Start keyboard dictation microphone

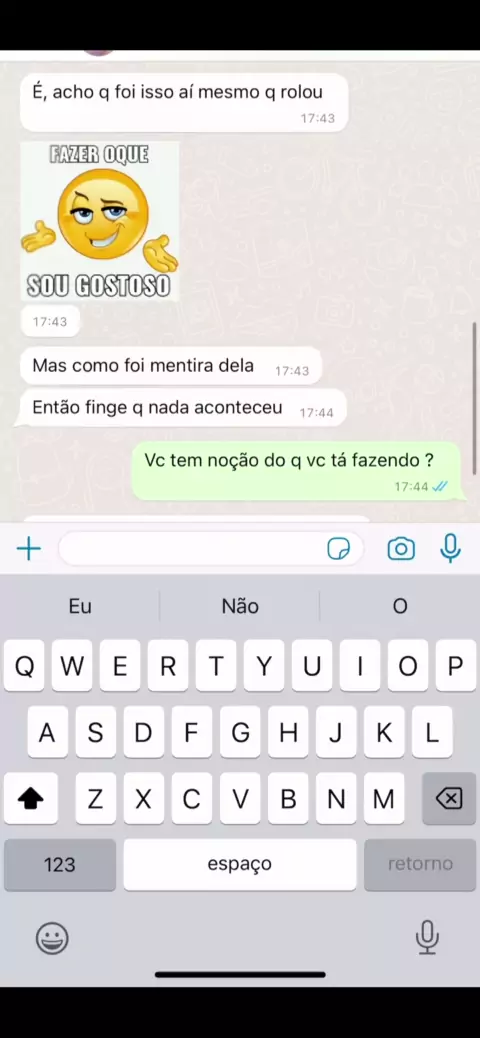(x=427, y=937)
